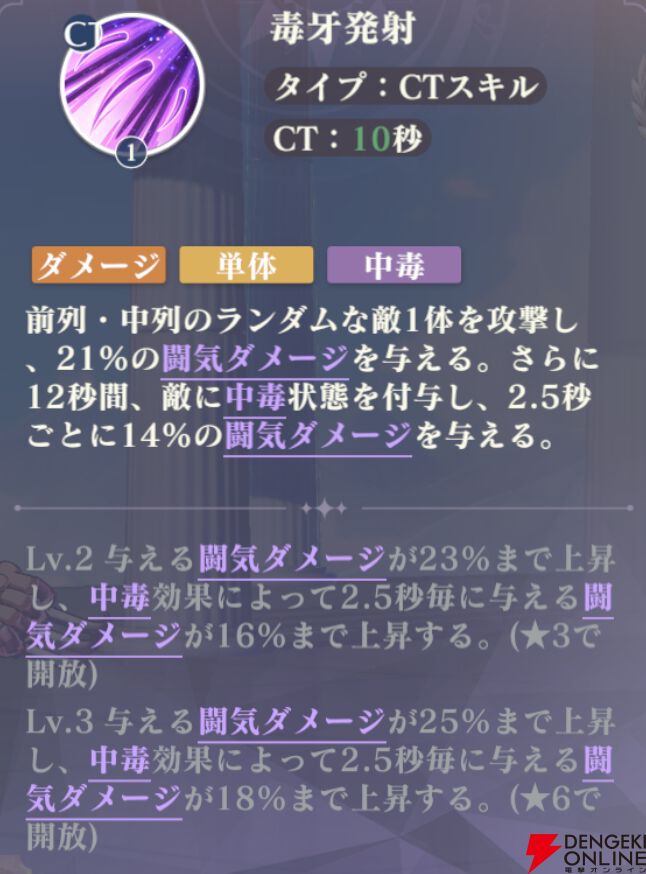This screenshot has width=646, height=874.
Task: Tap 中毒 link in the Lv.3 description
Action: 120,758
